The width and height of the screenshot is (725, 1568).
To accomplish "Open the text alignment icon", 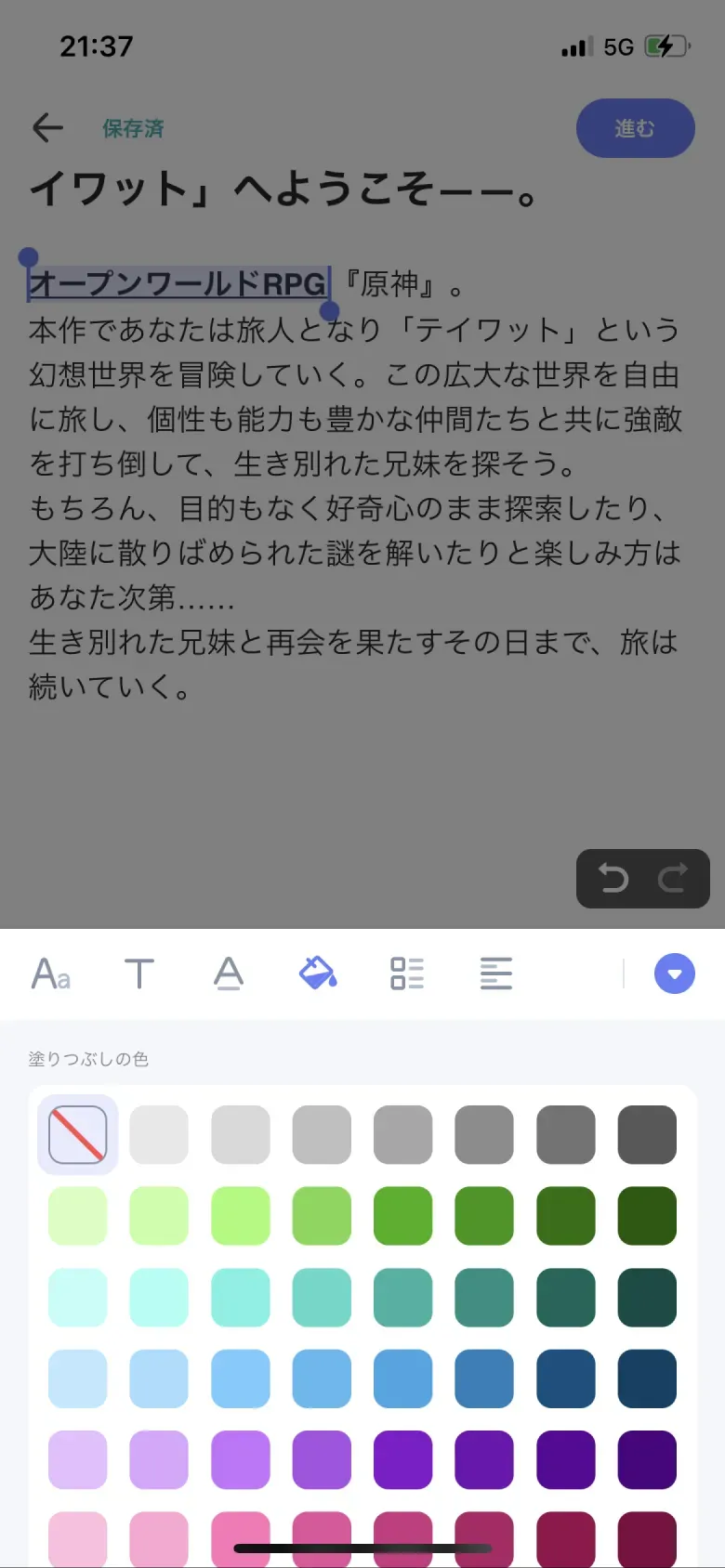I will click(x=495, y=973).
